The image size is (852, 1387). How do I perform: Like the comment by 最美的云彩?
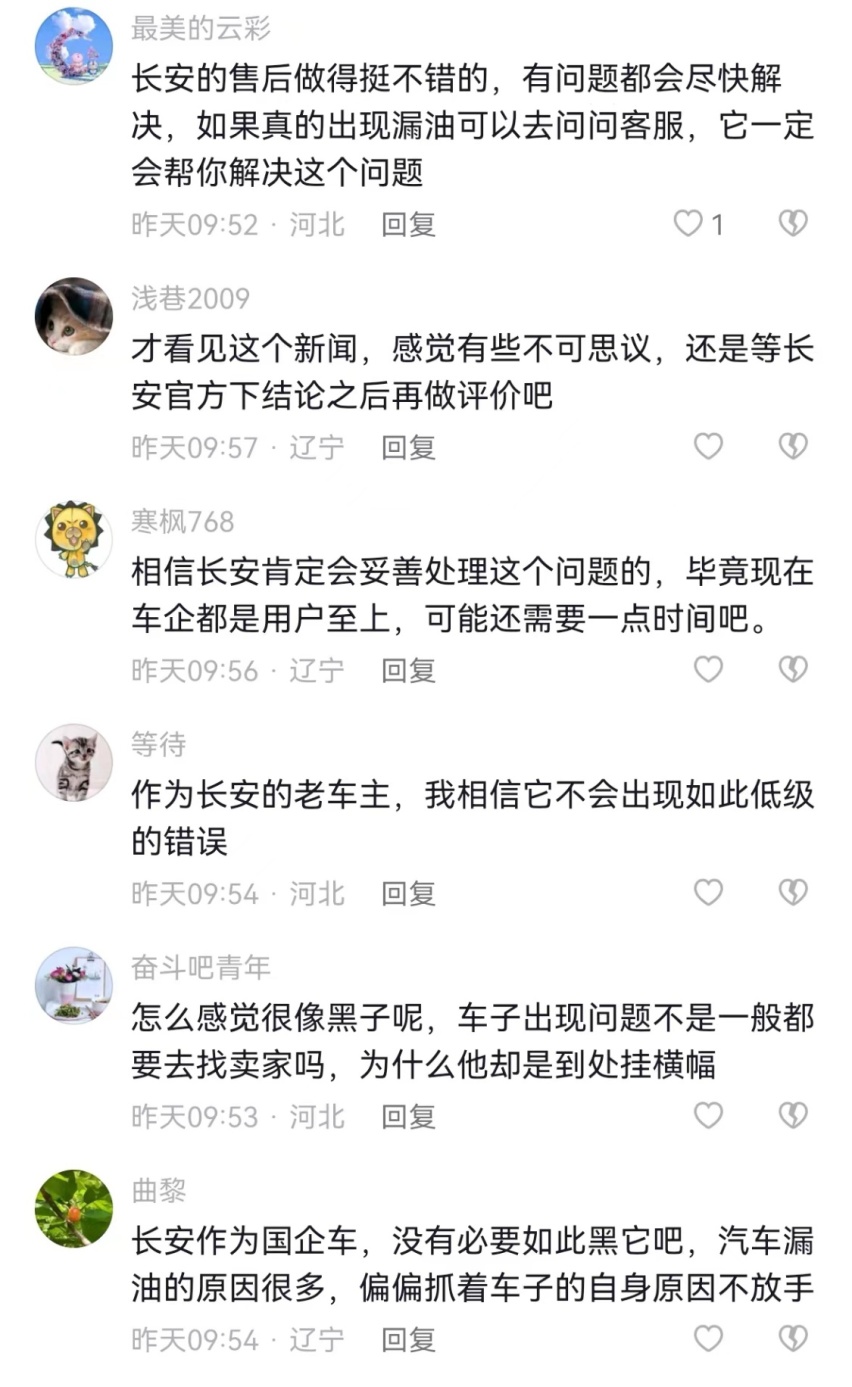point(689,223)
